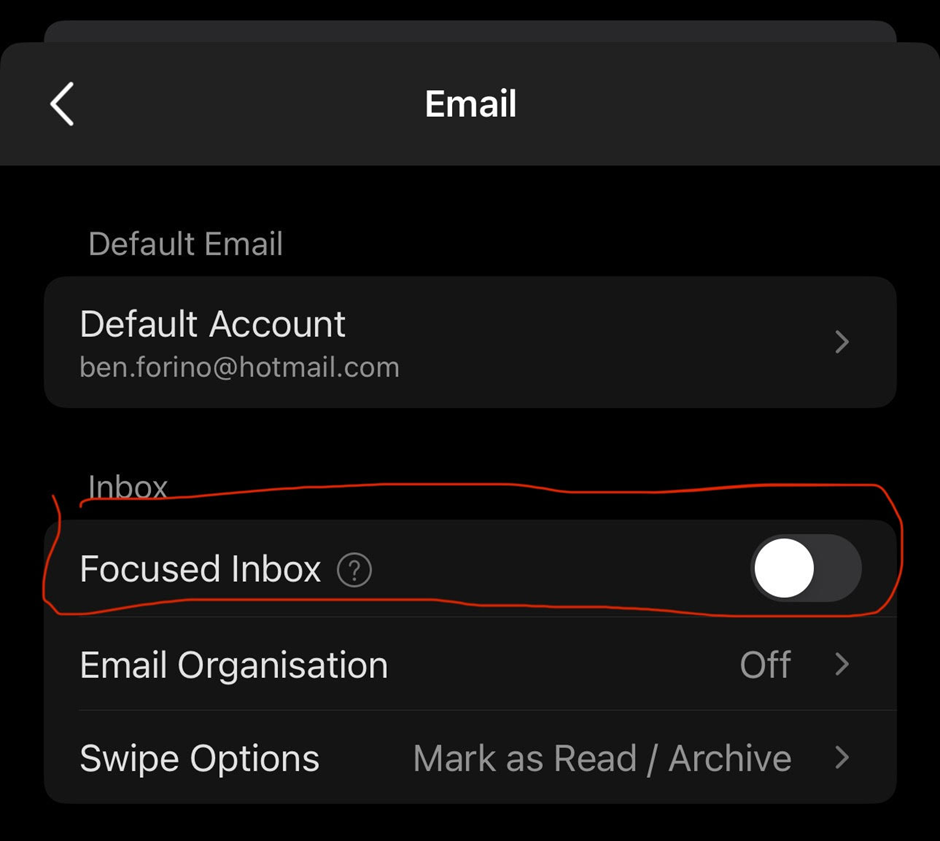The width and height of the screenshot is (940, 841).
Task: Show Focused Inbox help info
Action: pos(354,571)
